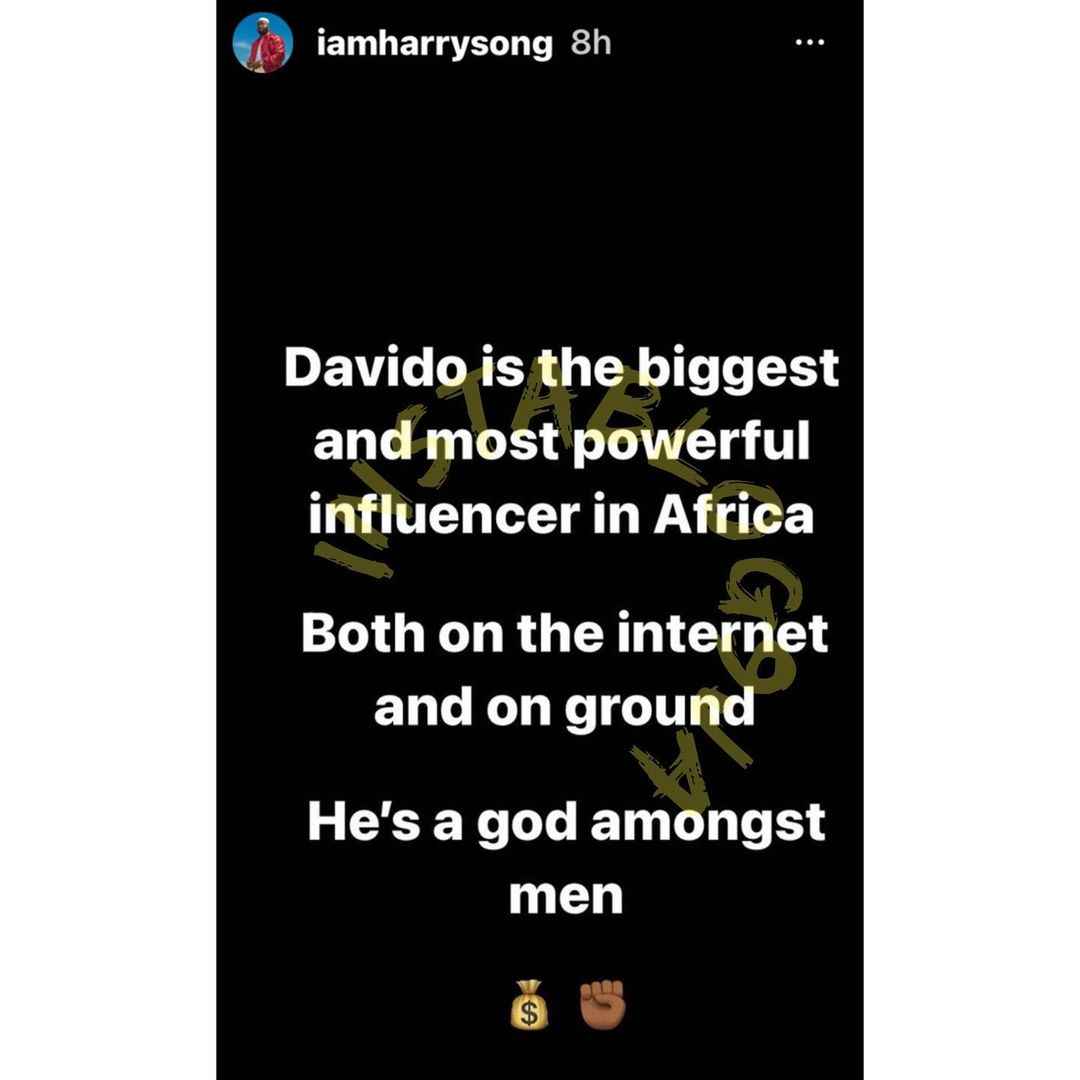Open the story overflow menu
The image size is (1080, 1080).
(x=808, y=45)
